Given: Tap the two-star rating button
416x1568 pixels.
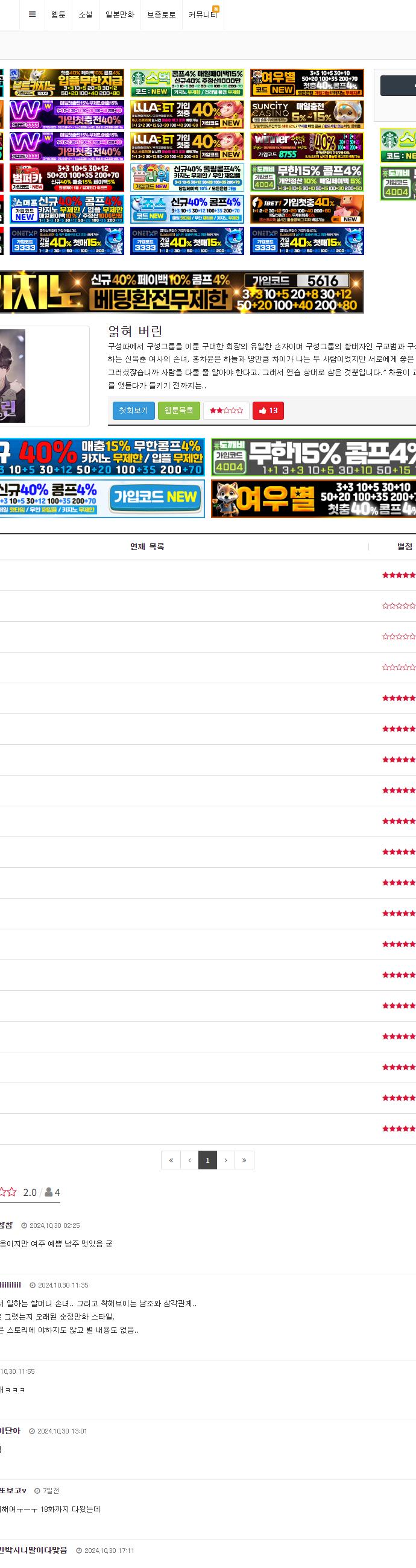Looking at the screenshot, I should (226, 410).
